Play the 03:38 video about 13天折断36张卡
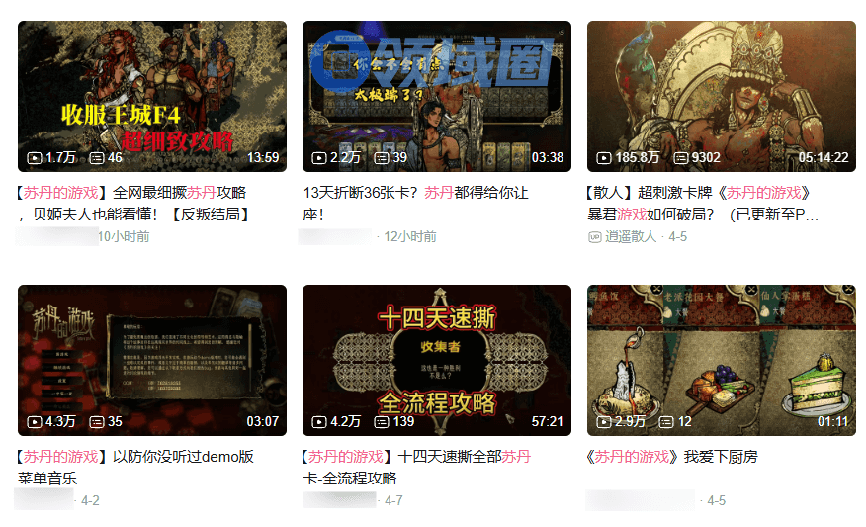The height and width of the screenshot is (527, 866). (x=436, y=95)
